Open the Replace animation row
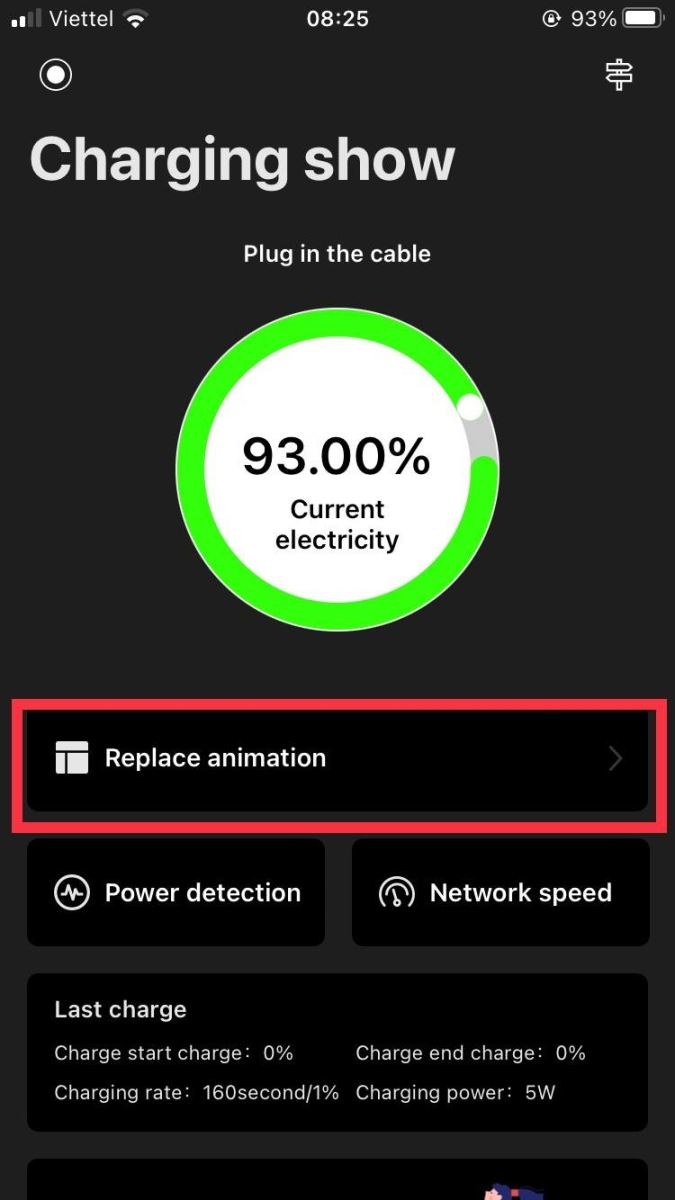This screenshot has width=675, height=1200. 337,759
